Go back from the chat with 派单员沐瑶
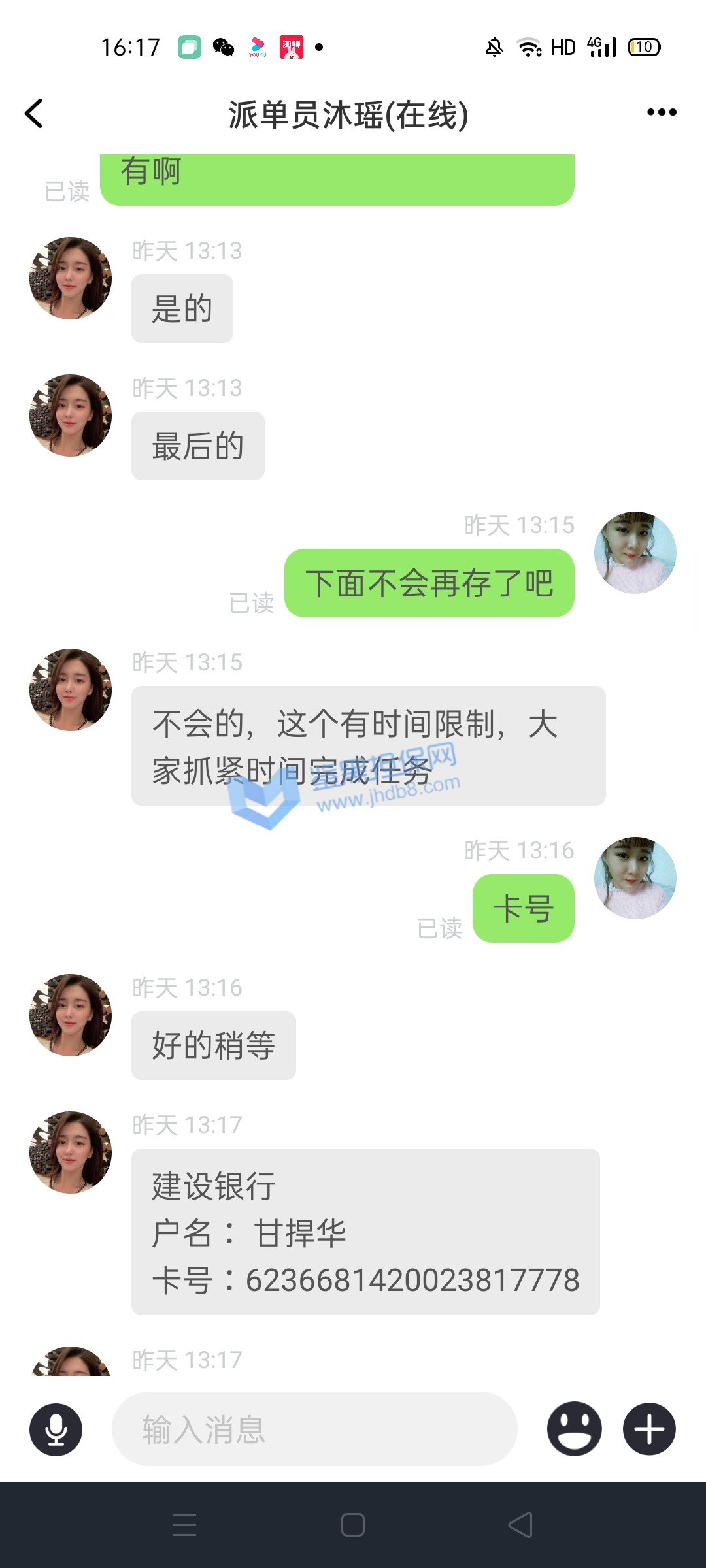706x1568 pixels. (34, 114)
